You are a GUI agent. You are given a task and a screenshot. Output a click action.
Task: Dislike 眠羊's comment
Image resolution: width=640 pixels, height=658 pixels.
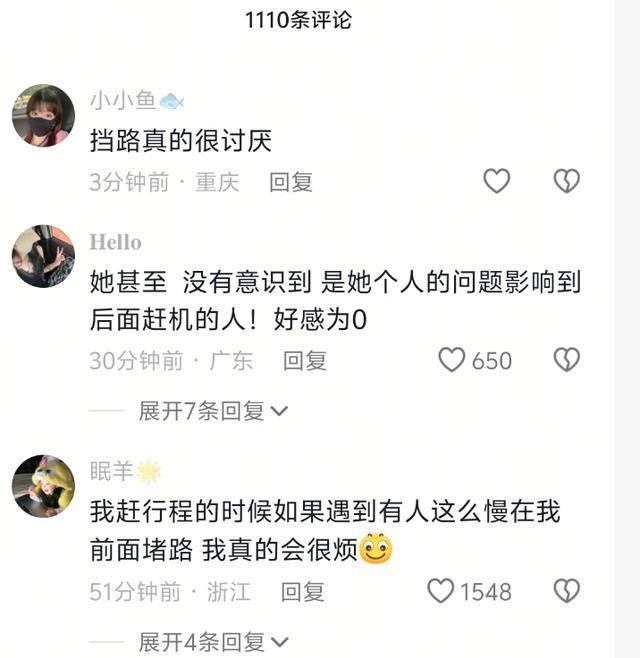click(x=567, y=591)
